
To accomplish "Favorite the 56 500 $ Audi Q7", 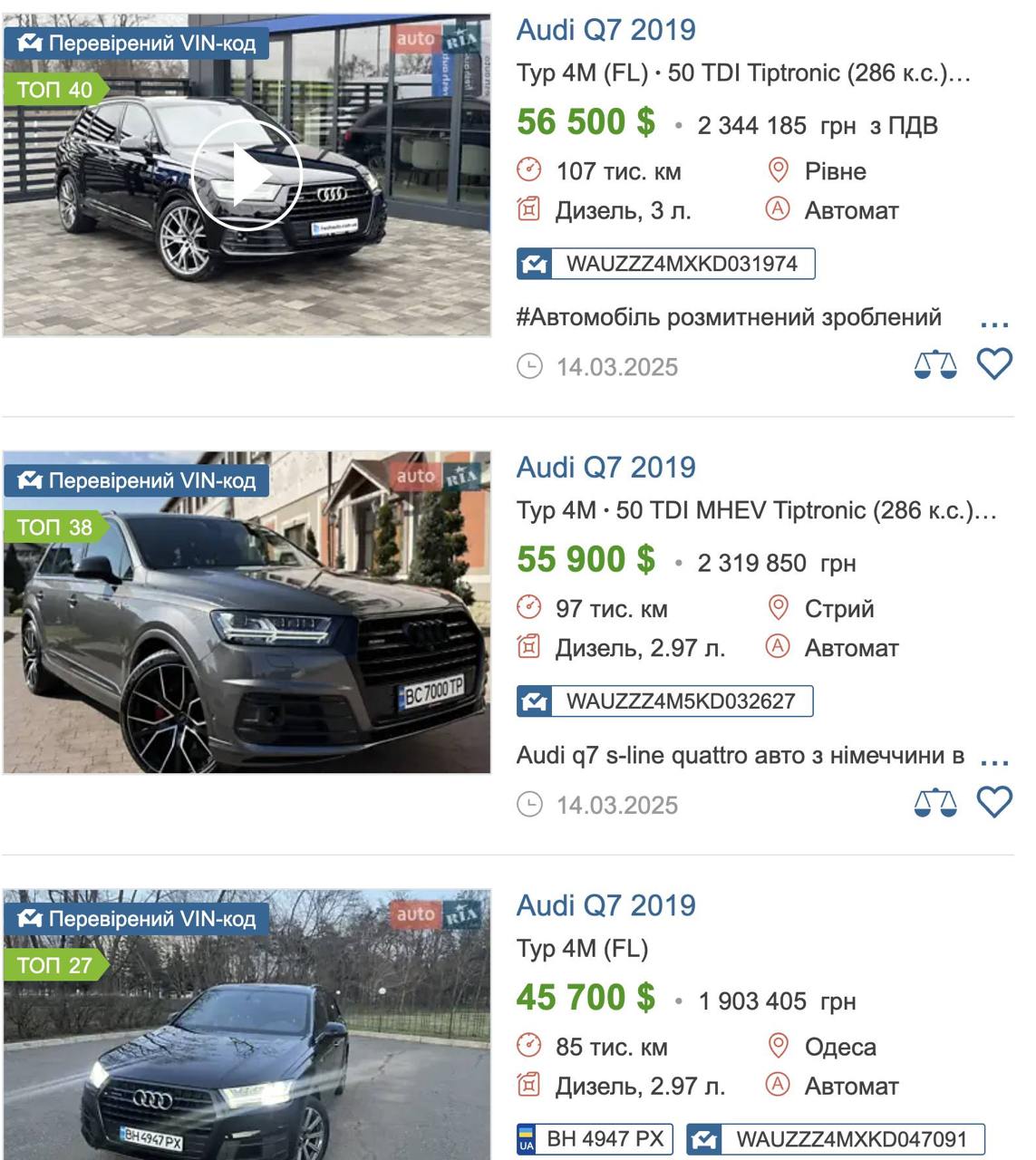I will 993,364.
